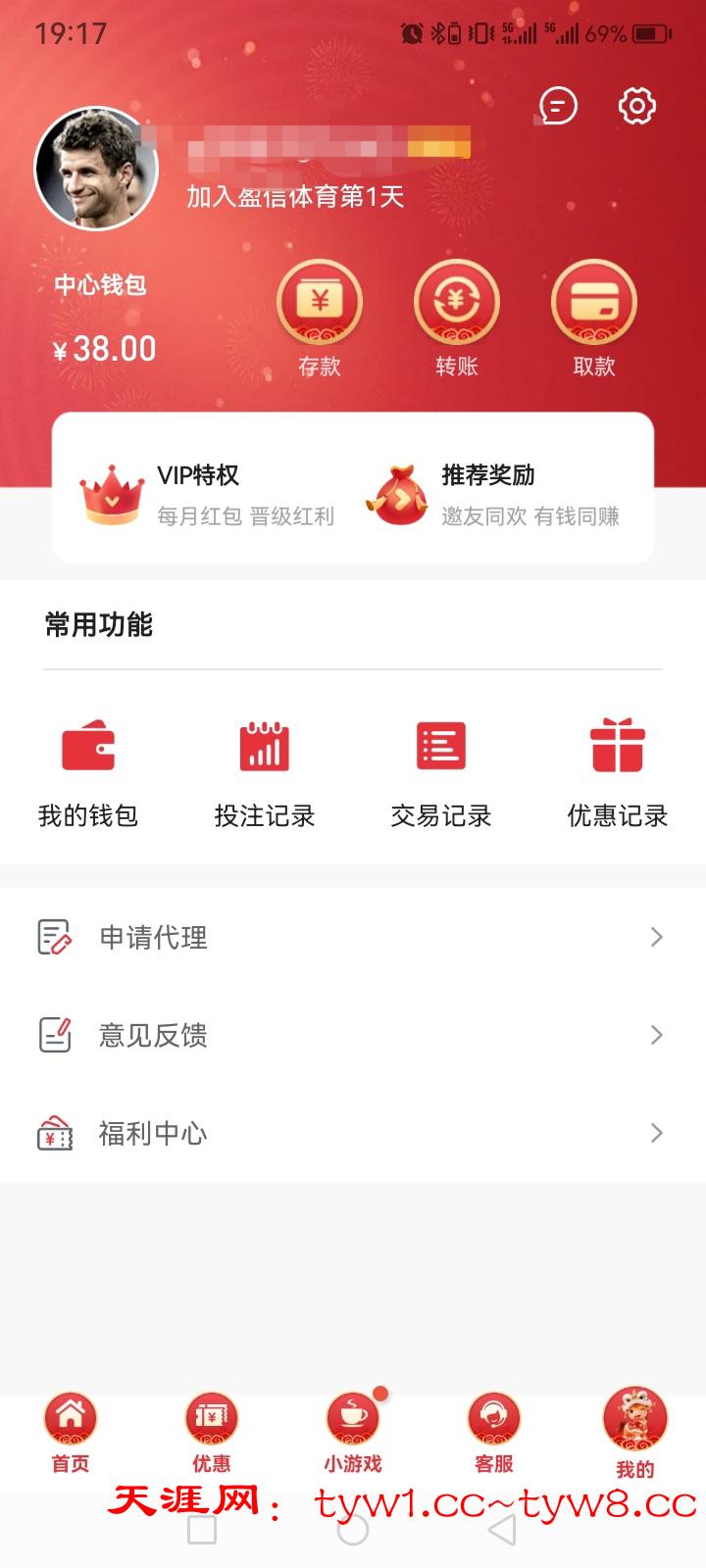Screen dimensions: 706x1568
Task: View 推荐奖励 referral rewards
Action: 492,495
